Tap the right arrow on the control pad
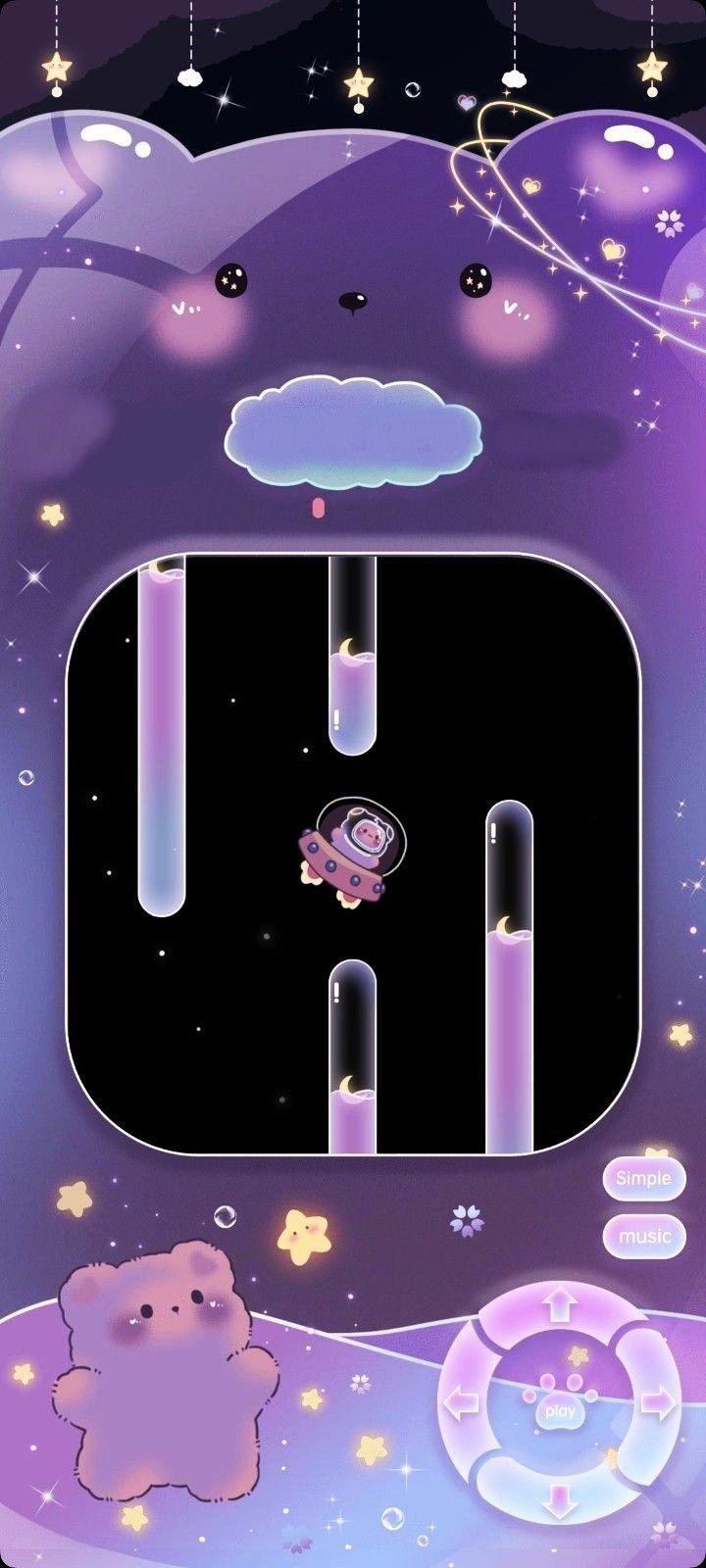This screenshot has width=706, height=1568. coord(659,1402)
